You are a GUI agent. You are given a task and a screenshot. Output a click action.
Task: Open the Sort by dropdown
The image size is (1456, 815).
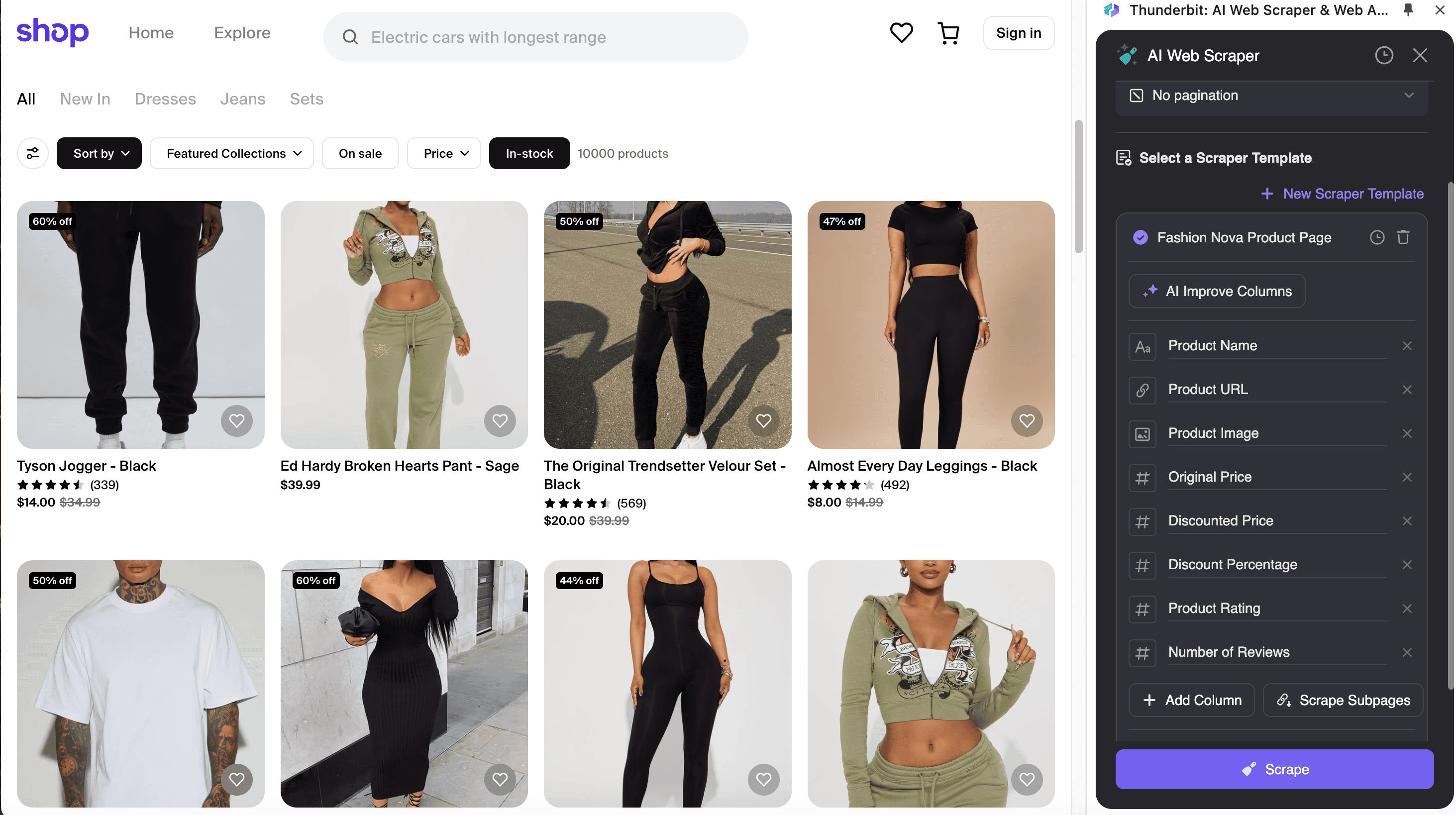[100, 153]
